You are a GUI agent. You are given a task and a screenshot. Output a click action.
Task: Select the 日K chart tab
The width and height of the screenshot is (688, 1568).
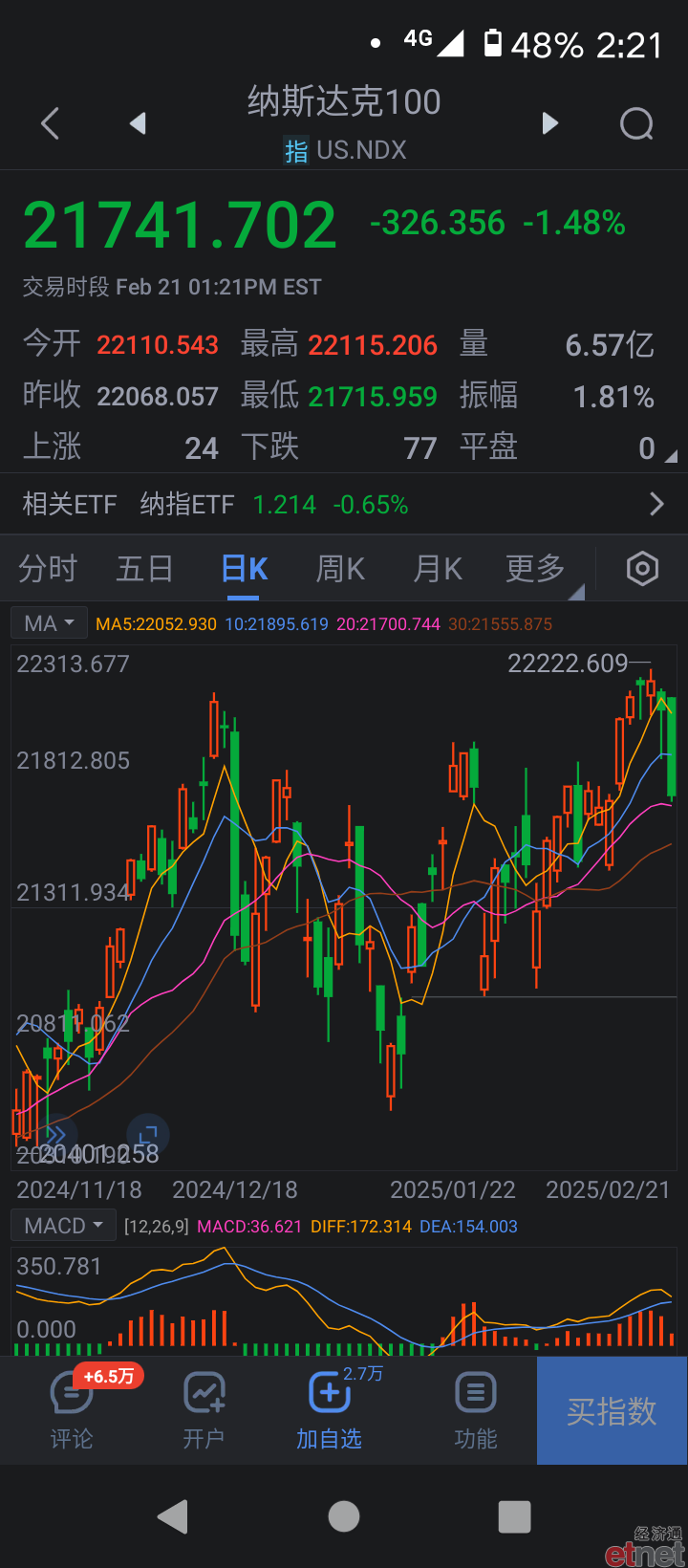[245, 569]
